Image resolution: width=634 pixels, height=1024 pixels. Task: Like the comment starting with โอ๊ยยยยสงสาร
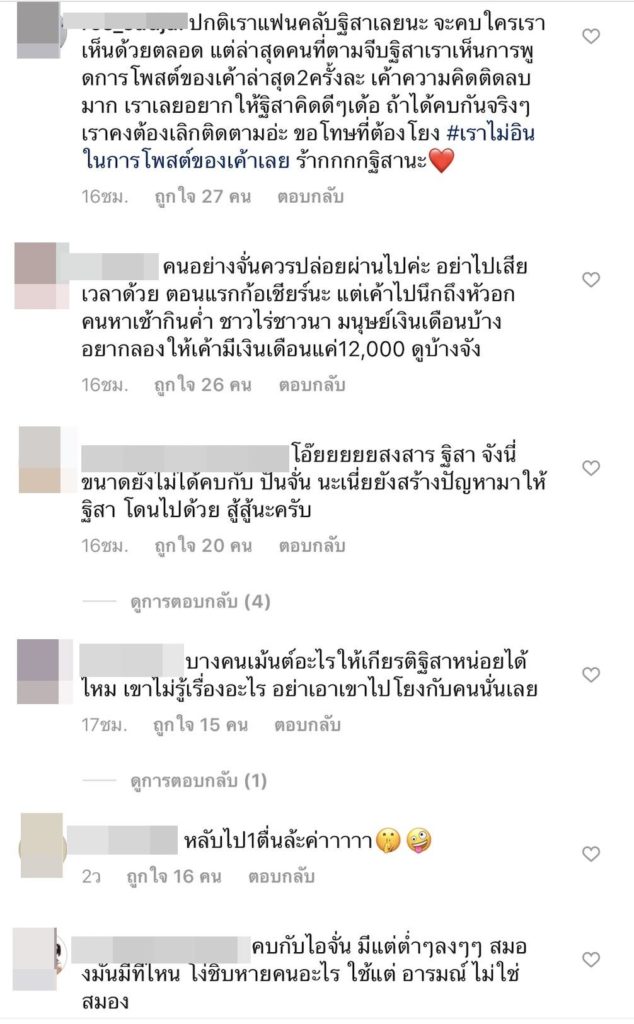[591, 467]
